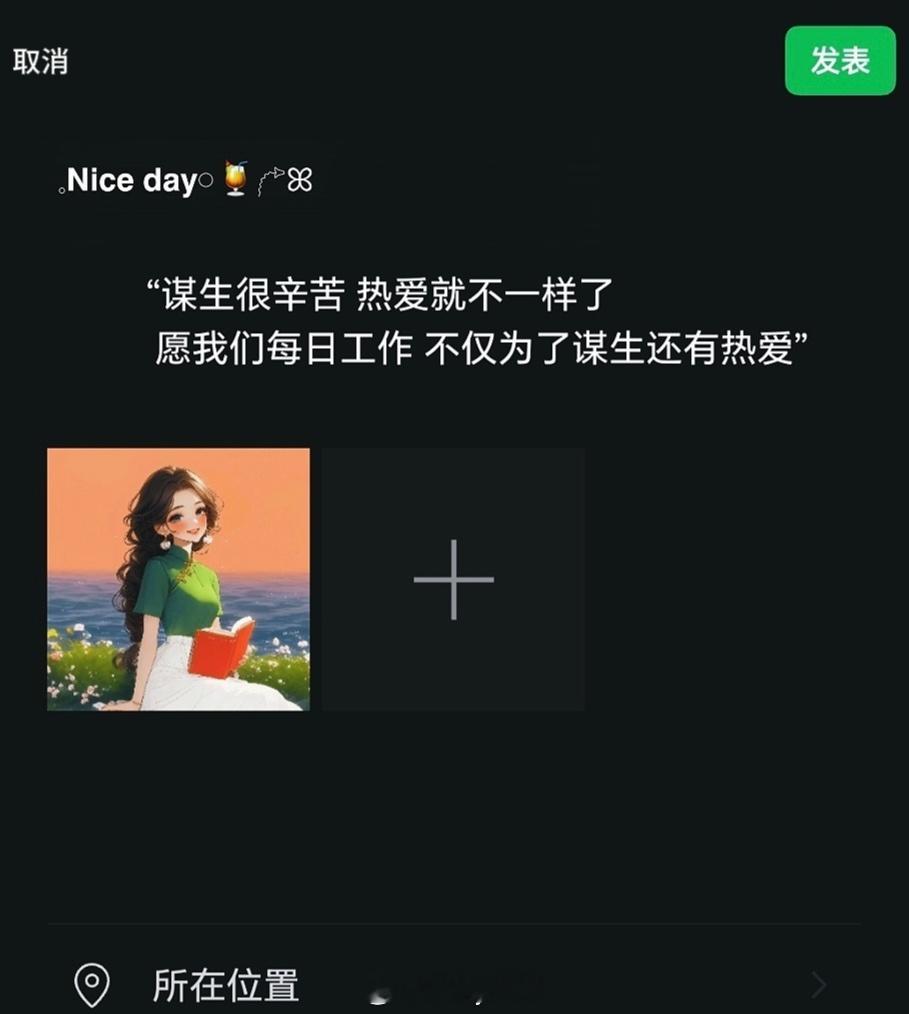Tap the green 发表 button to publish
The width and height of the screenshot is (909, 1014).
point(840,61)
